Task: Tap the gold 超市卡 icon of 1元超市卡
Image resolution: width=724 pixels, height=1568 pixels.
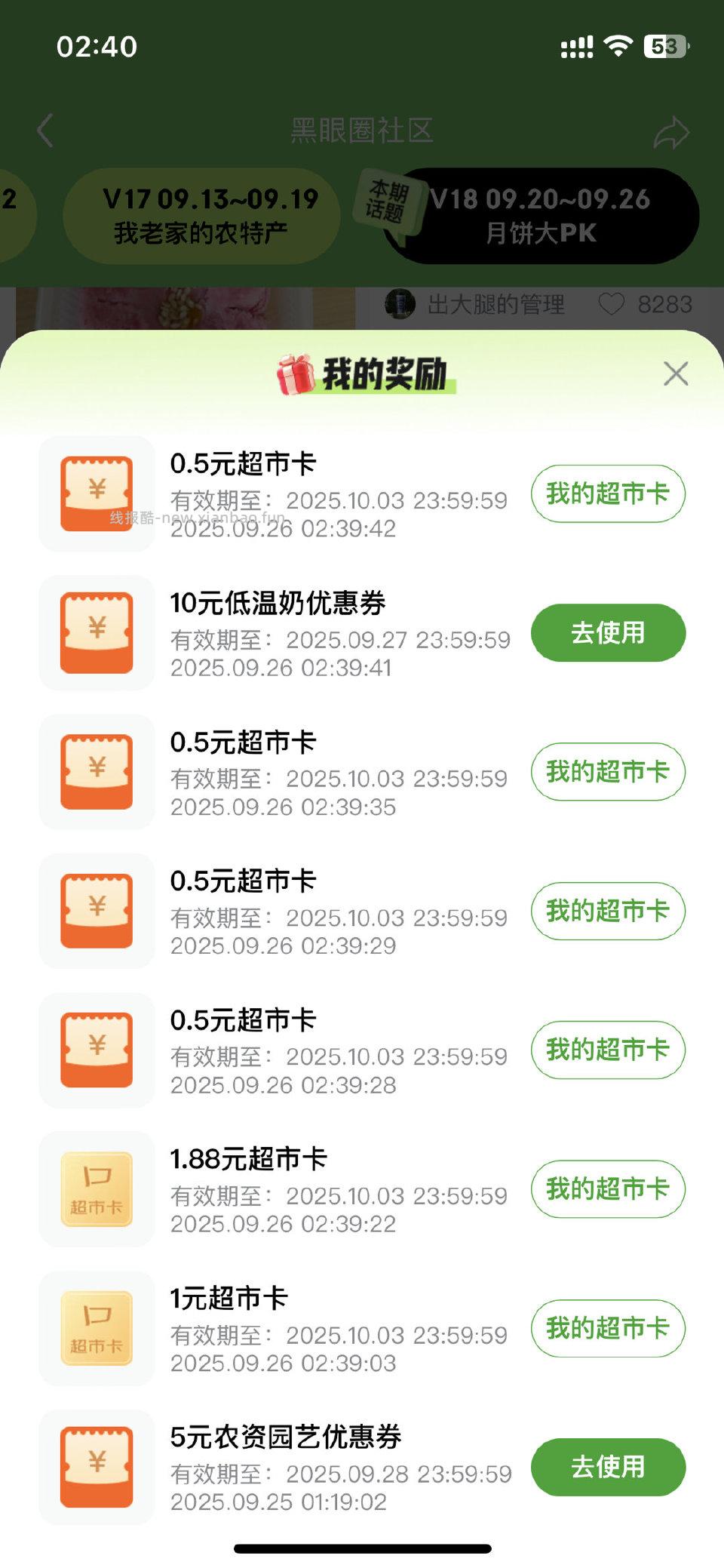Action: point(96,1330)
